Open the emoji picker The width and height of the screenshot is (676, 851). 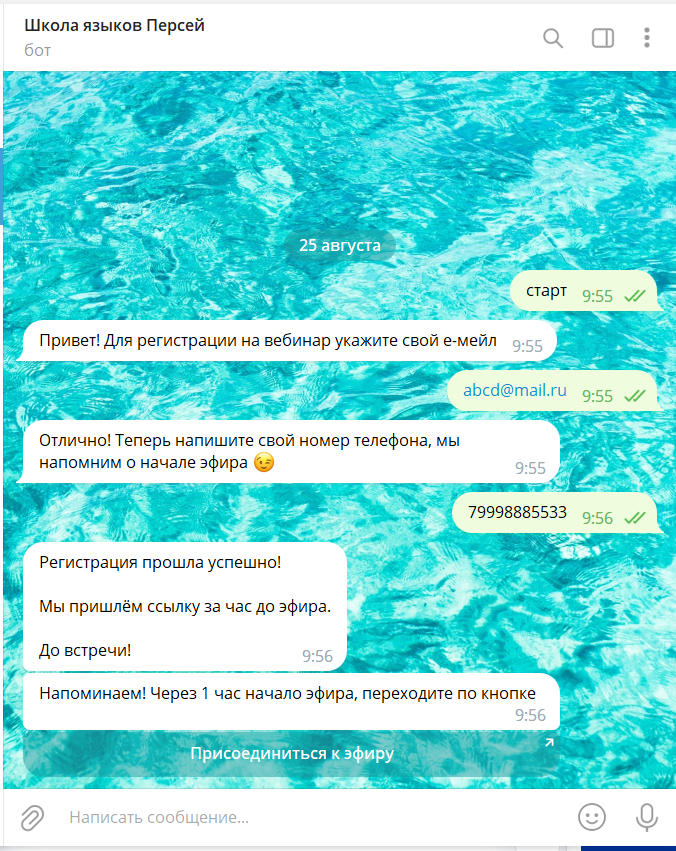coord(592,817)
